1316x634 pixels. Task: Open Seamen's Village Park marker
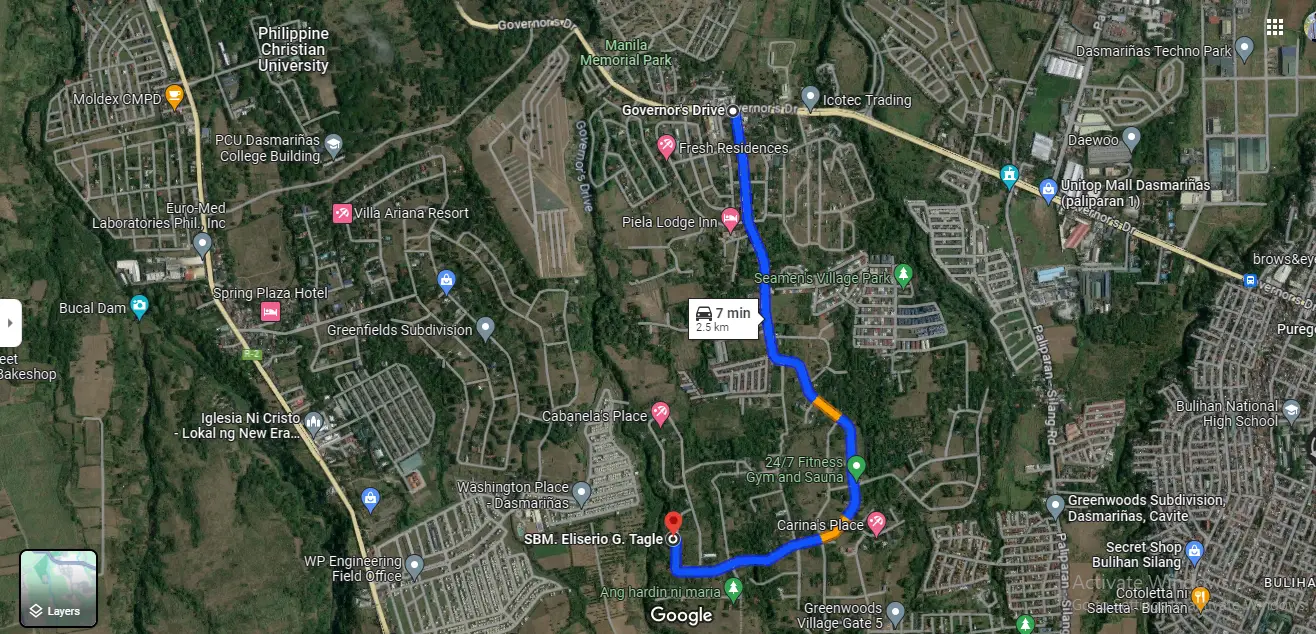coord(903,273)
